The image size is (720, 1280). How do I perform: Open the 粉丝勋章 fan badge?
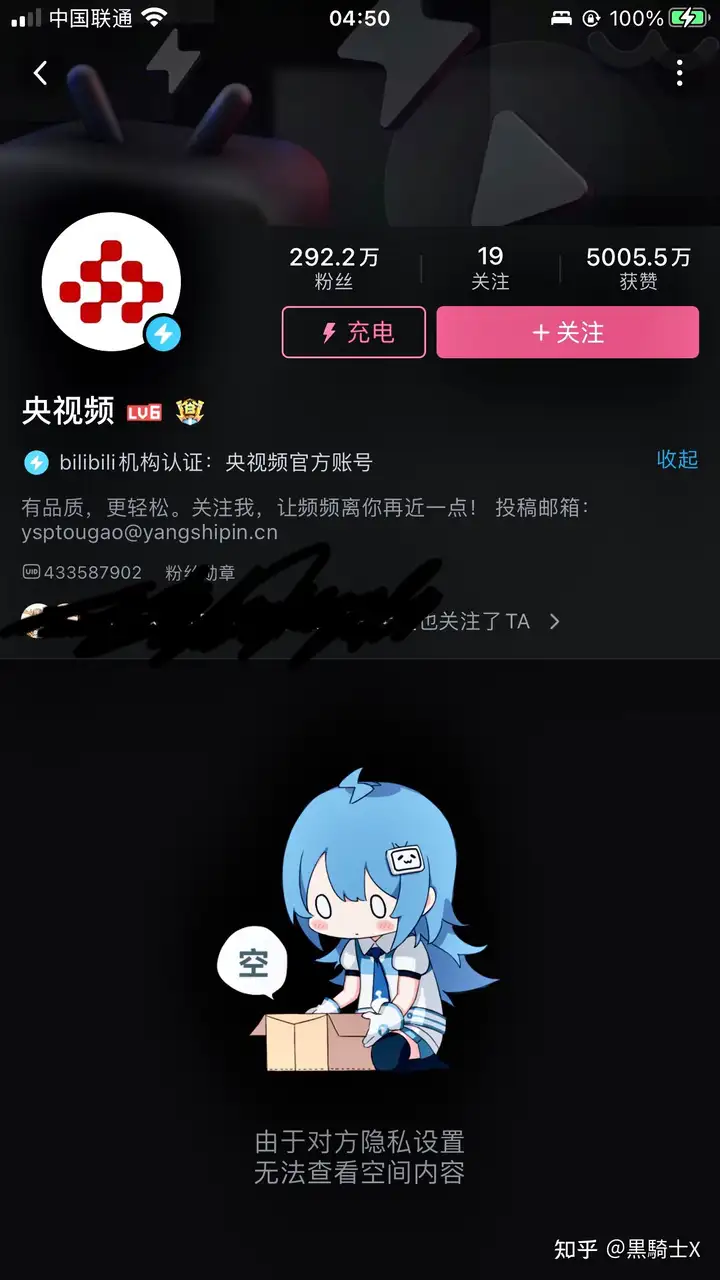coord(200,573)
